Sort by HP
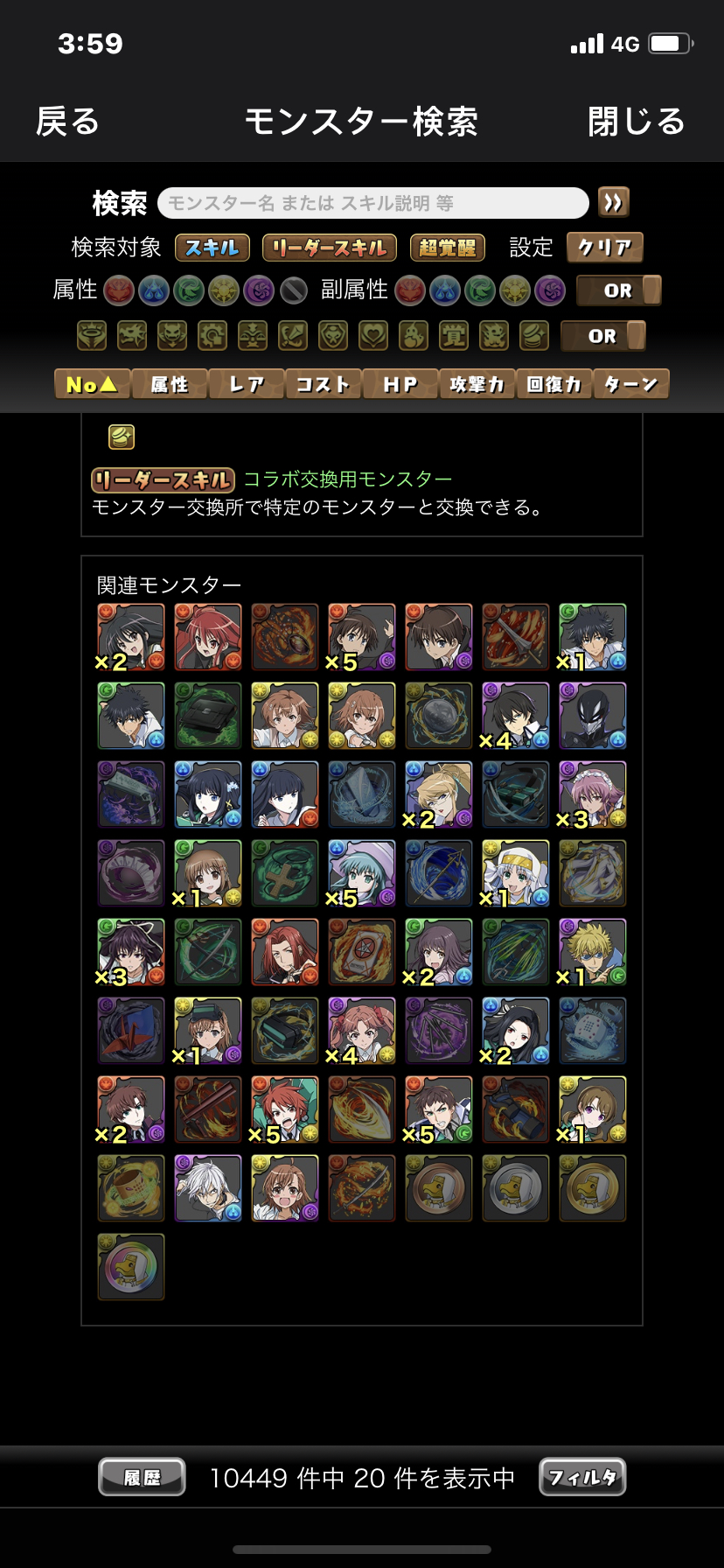Viewport: 724px width, 1568px height. coord(400,384)
